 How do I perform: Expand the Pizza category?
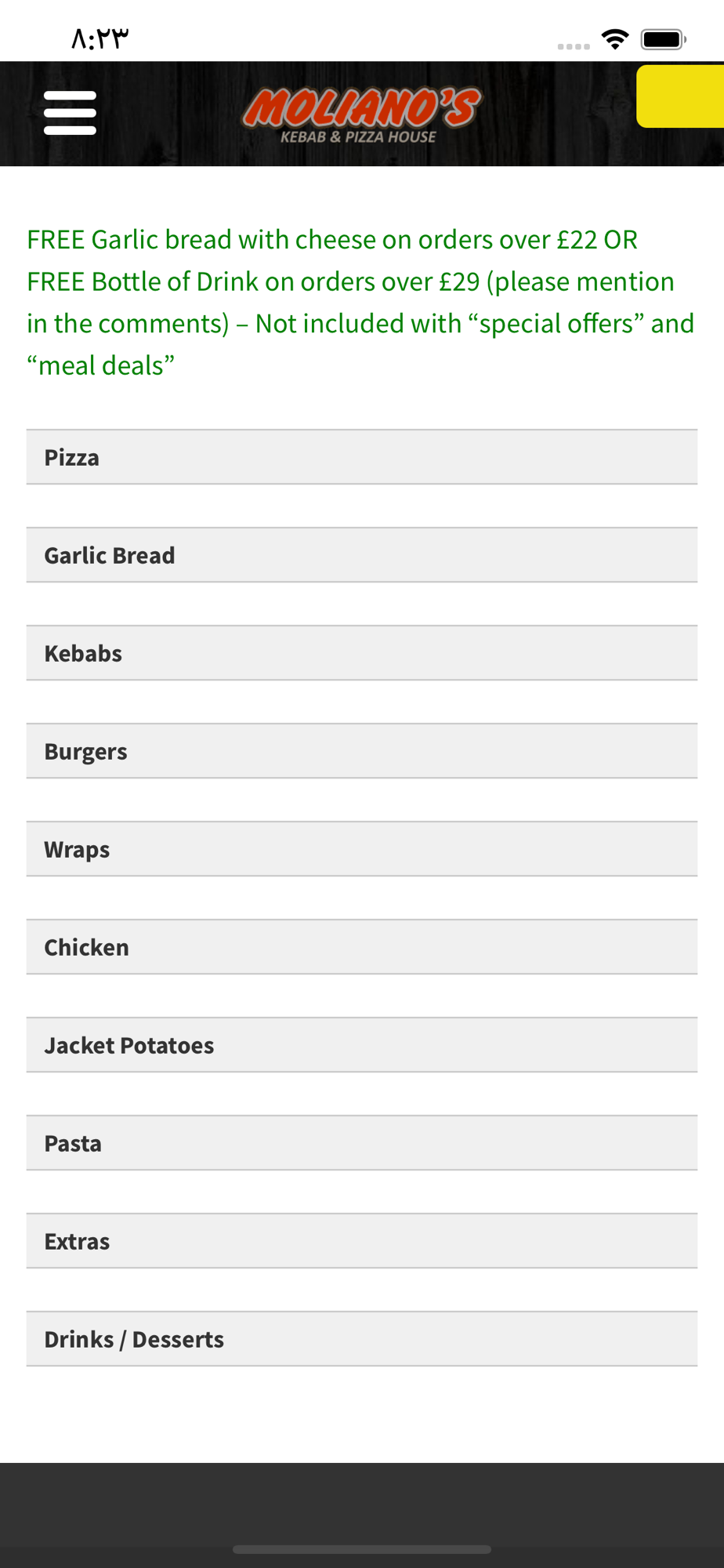tap(362, 457)
